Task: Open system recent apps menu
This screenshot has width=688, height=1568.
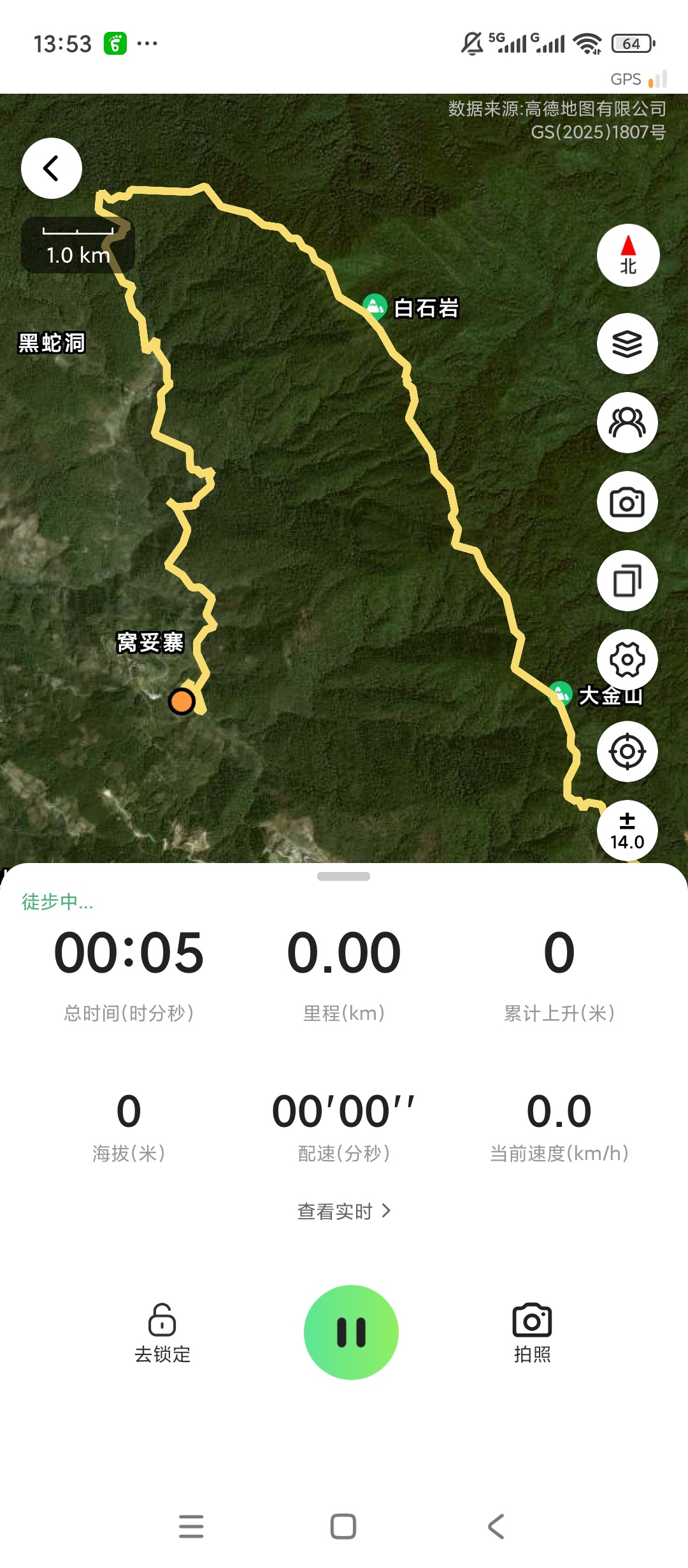Action: click(x=191, y=1527)
